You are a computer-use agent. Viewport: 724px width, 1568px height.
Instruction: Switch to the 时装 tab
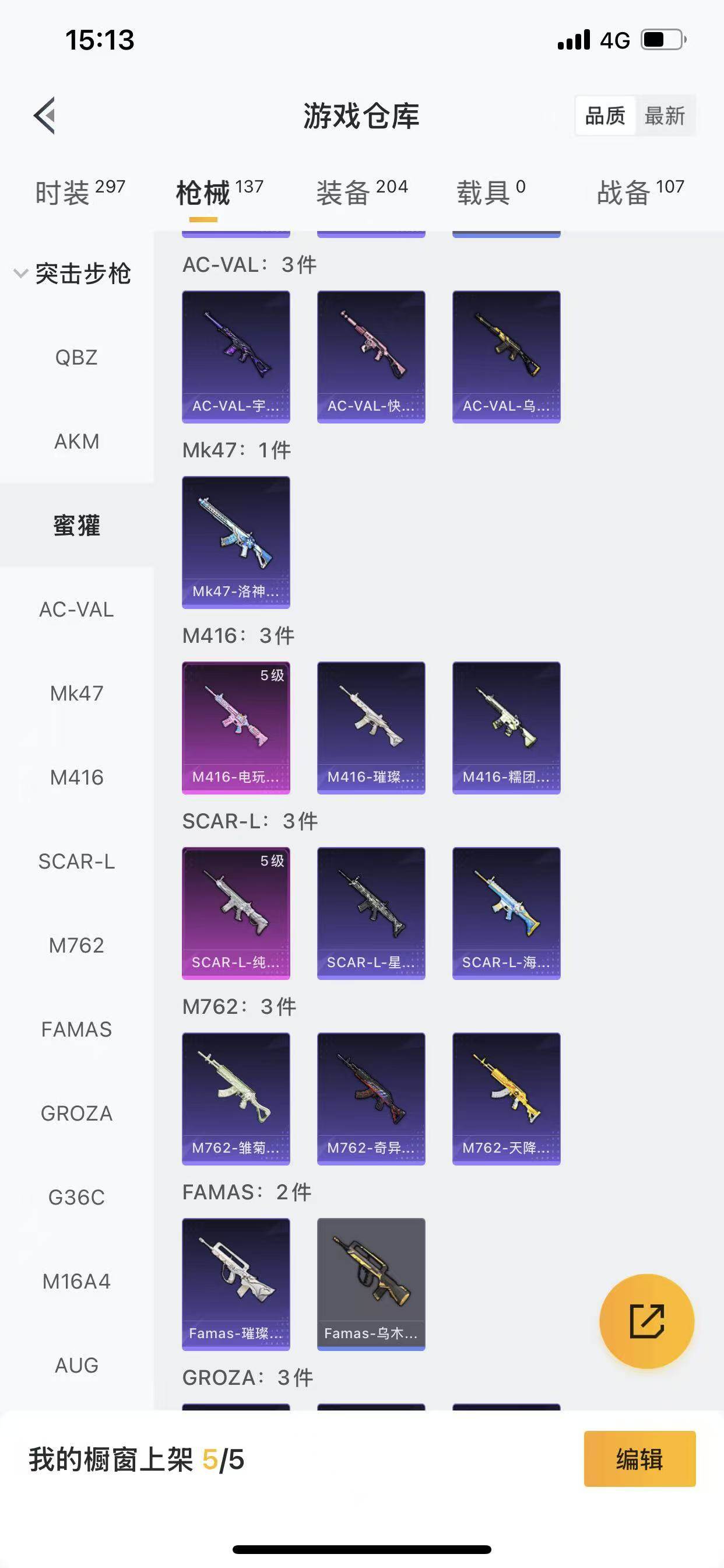point(79,192)
